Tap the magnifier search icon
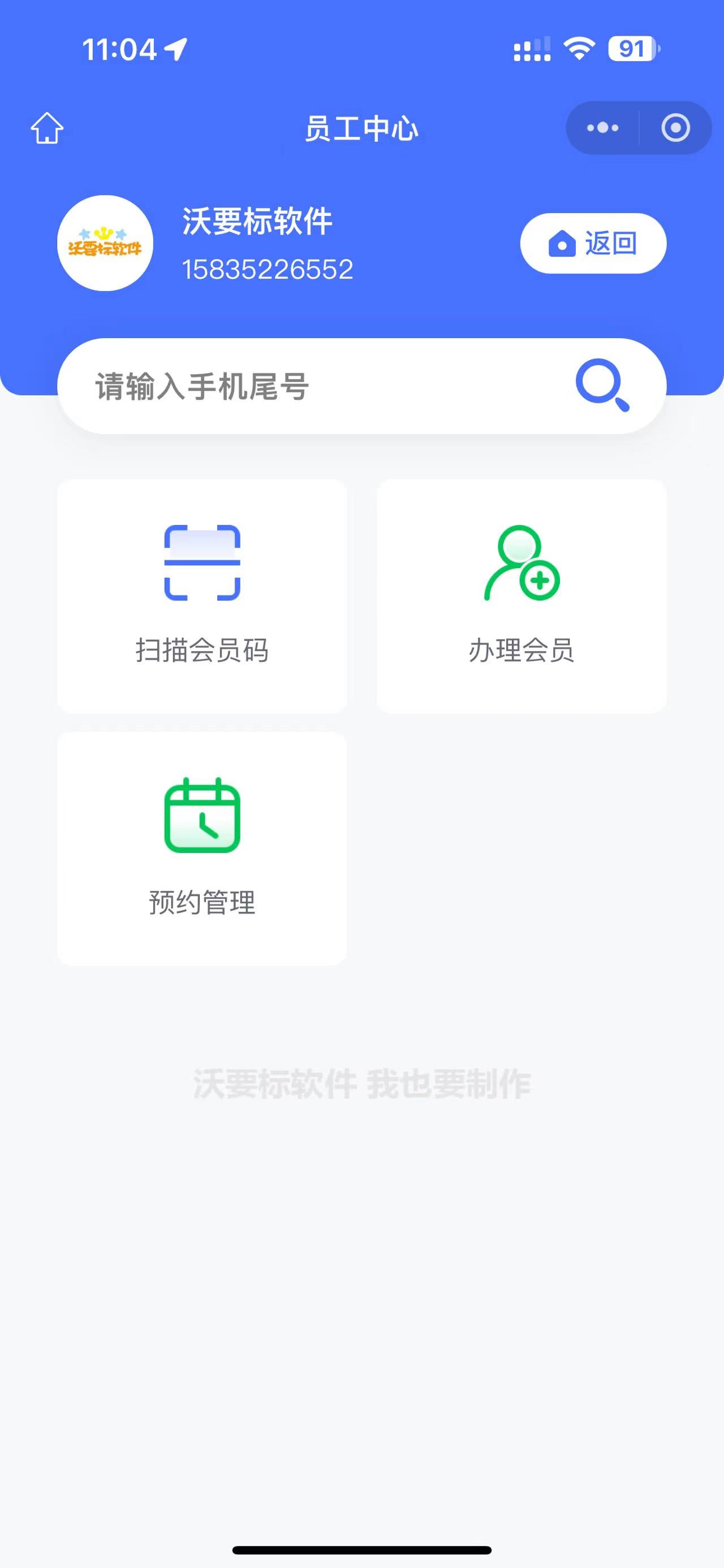The height and width of the screenshot is (1568, 724). click(602, 385)
